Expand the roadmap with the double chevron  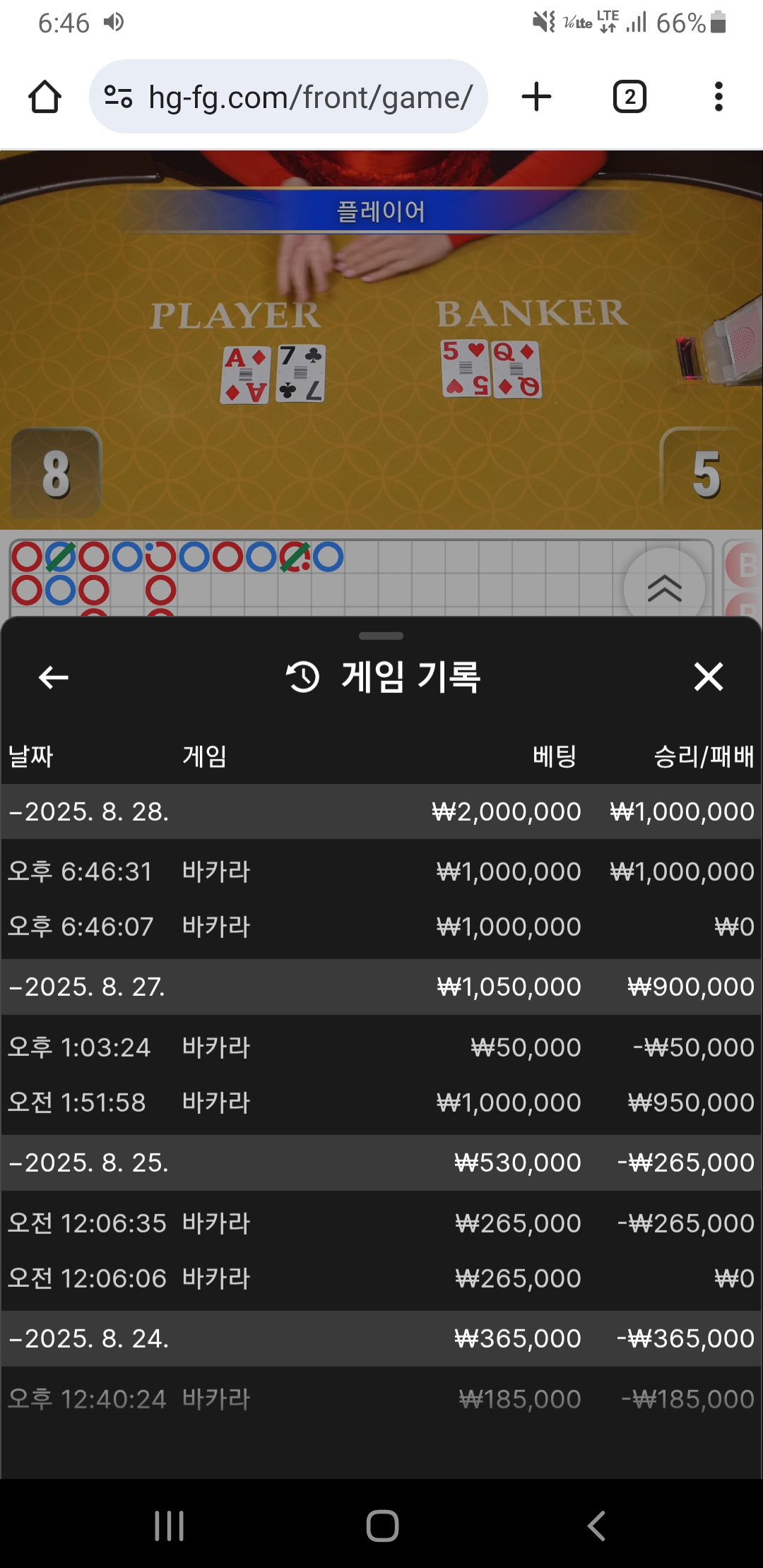[664, 588]
